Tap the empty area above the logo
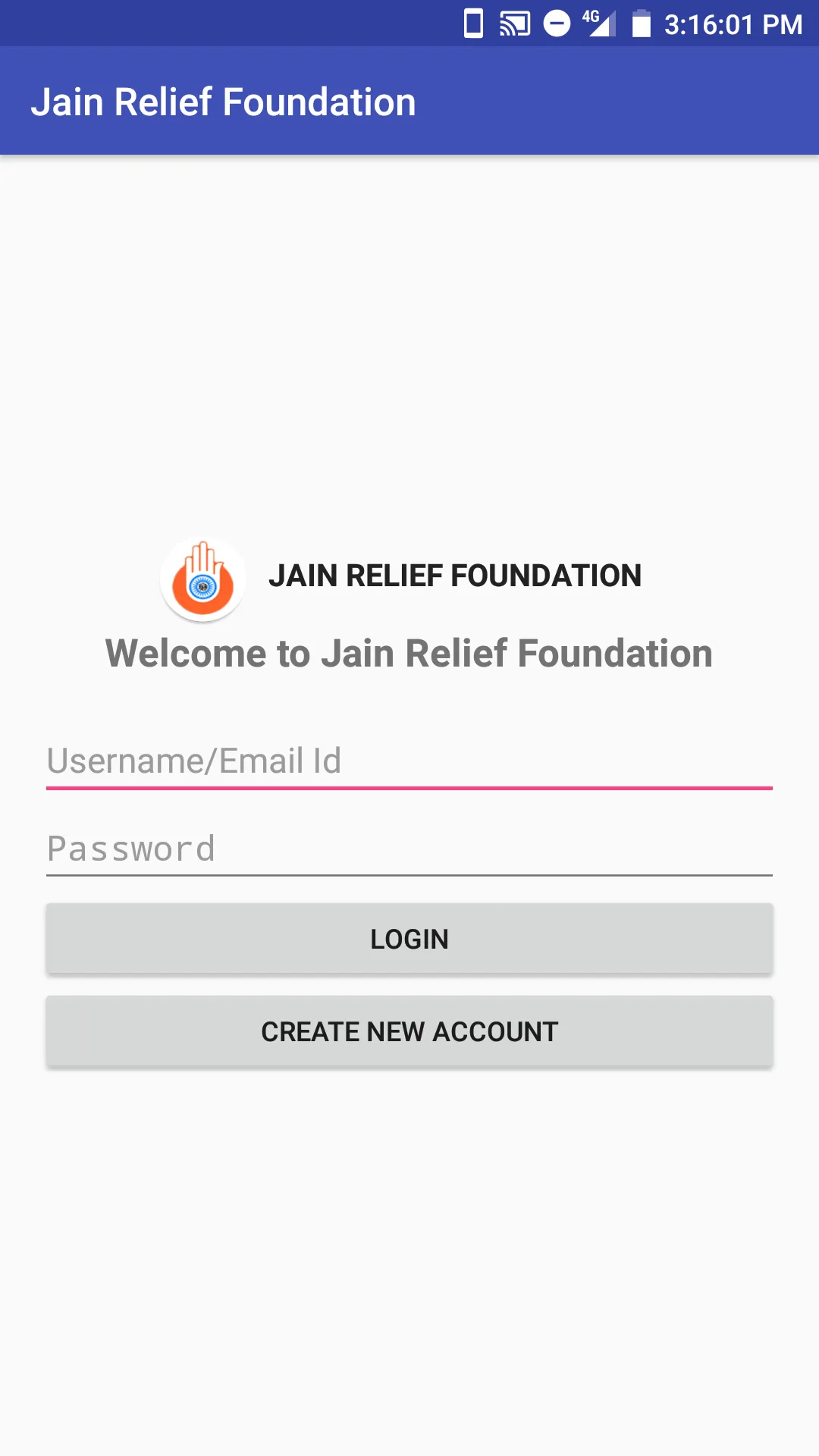 point(409,341)
